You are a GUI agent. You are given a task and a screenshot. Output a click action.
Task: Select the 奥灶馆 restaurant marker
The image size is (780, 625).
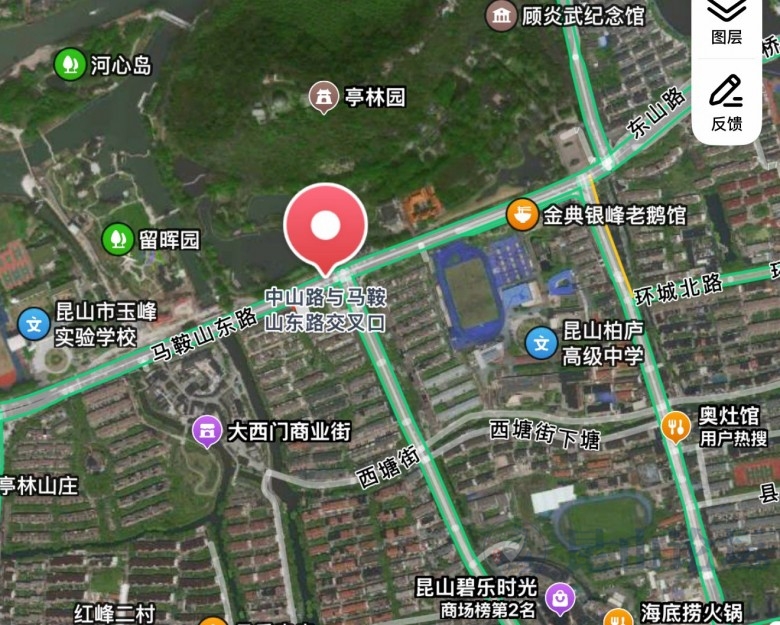[677, 427]
